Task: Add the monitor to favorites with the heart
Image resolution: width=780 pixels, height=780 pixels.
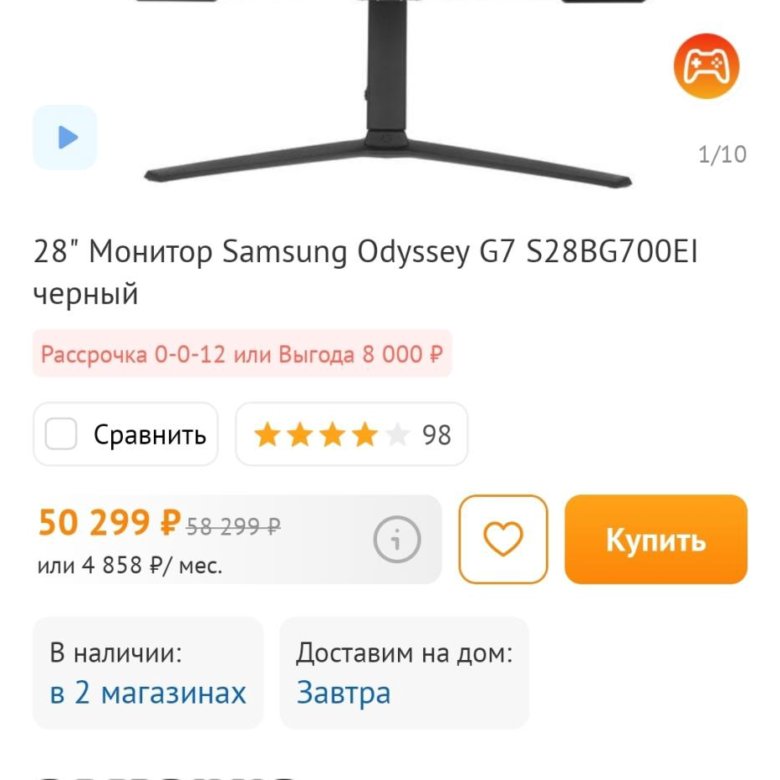Action: click(503, 540)
